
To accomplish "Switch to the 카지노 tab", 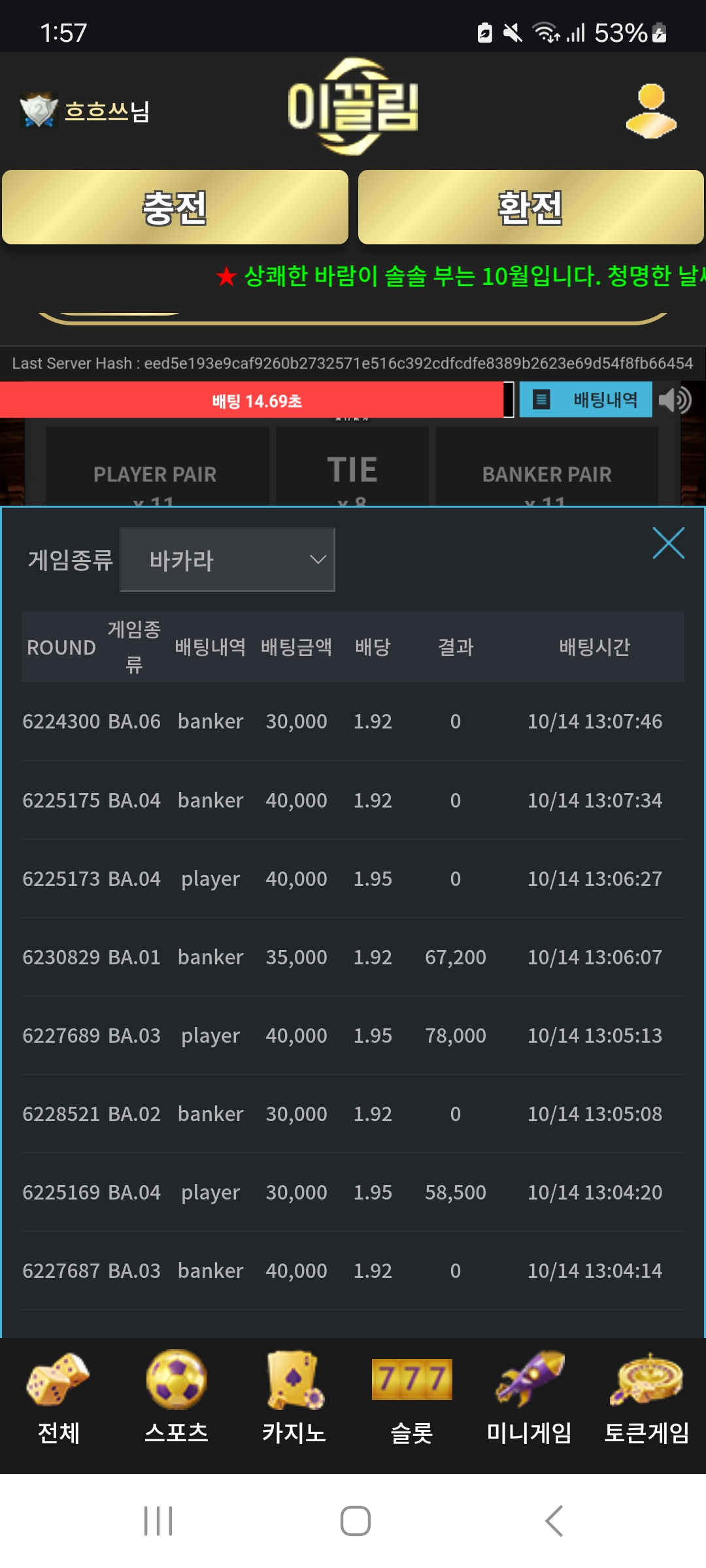I will coord(294,1398).
